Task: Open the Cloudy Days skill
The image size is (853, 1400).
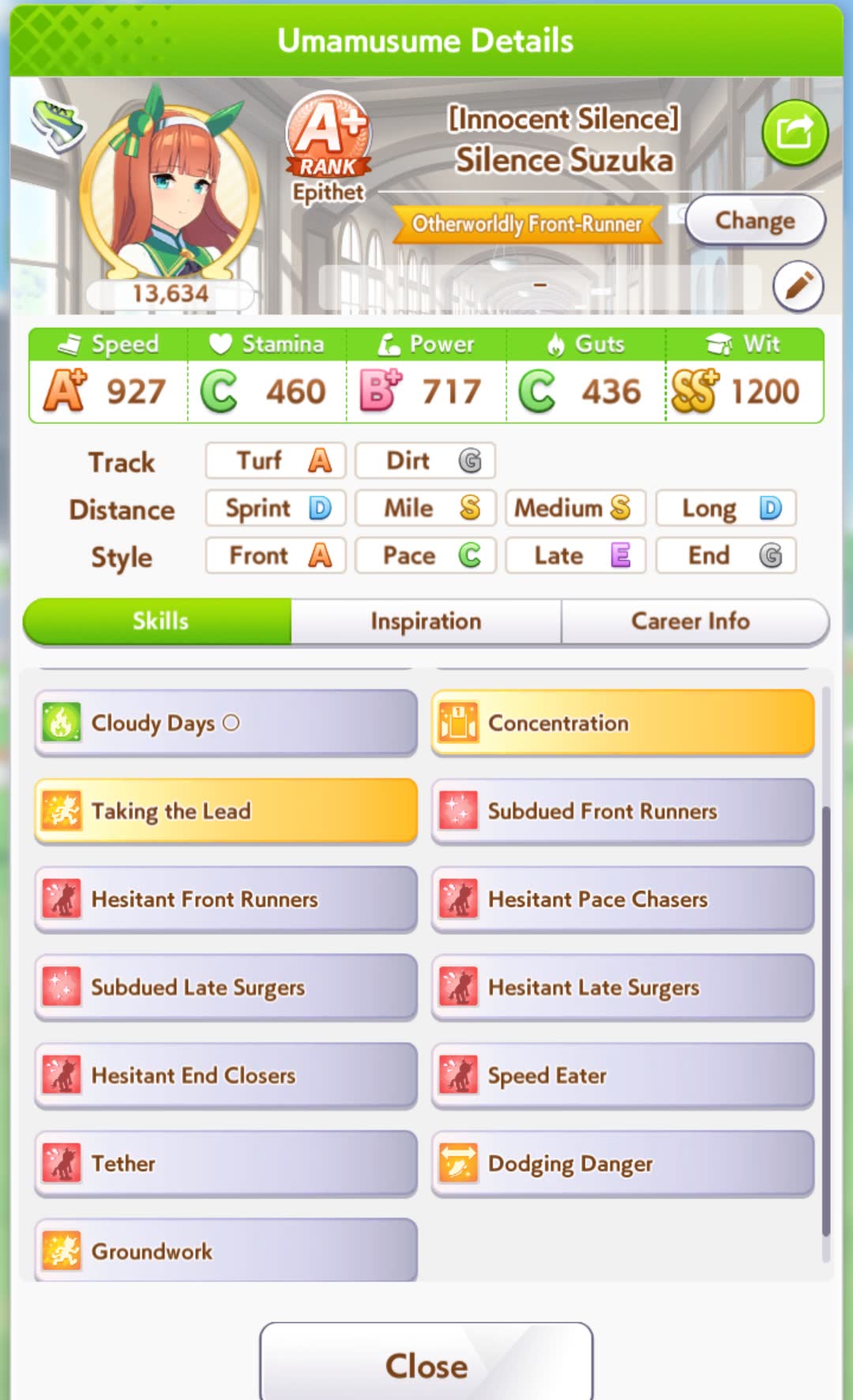Action: 226,723
